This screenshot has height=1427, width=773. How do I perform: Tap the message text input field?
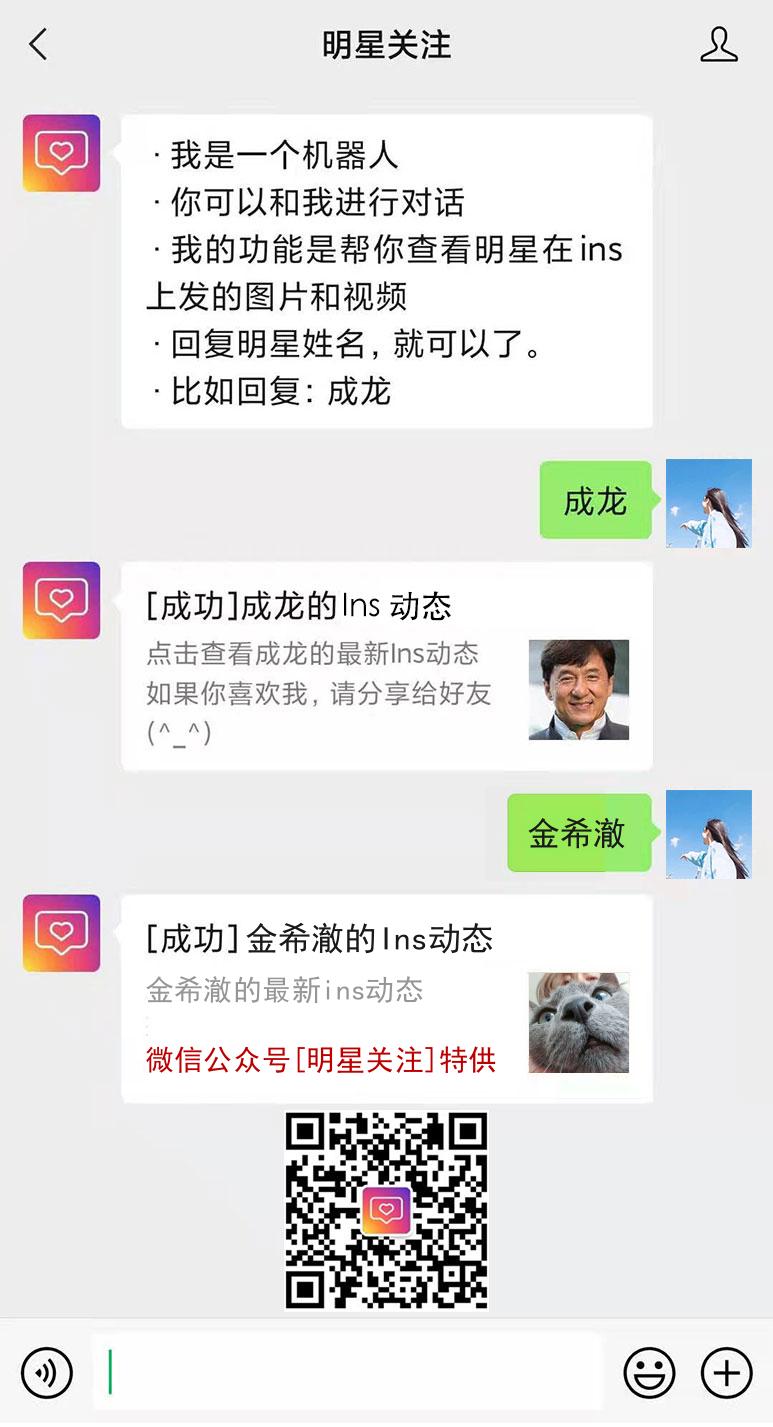[x=350, y=1371]
